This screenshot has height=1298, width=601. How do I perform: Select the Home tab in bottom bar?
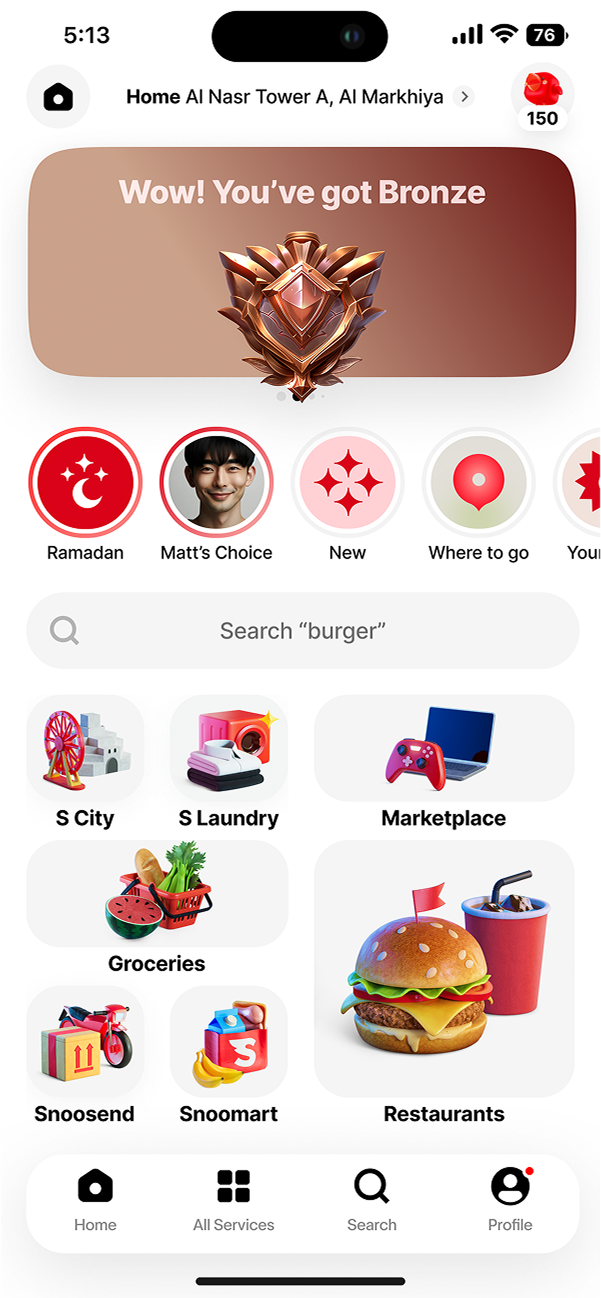click(x=95, y=1200)
